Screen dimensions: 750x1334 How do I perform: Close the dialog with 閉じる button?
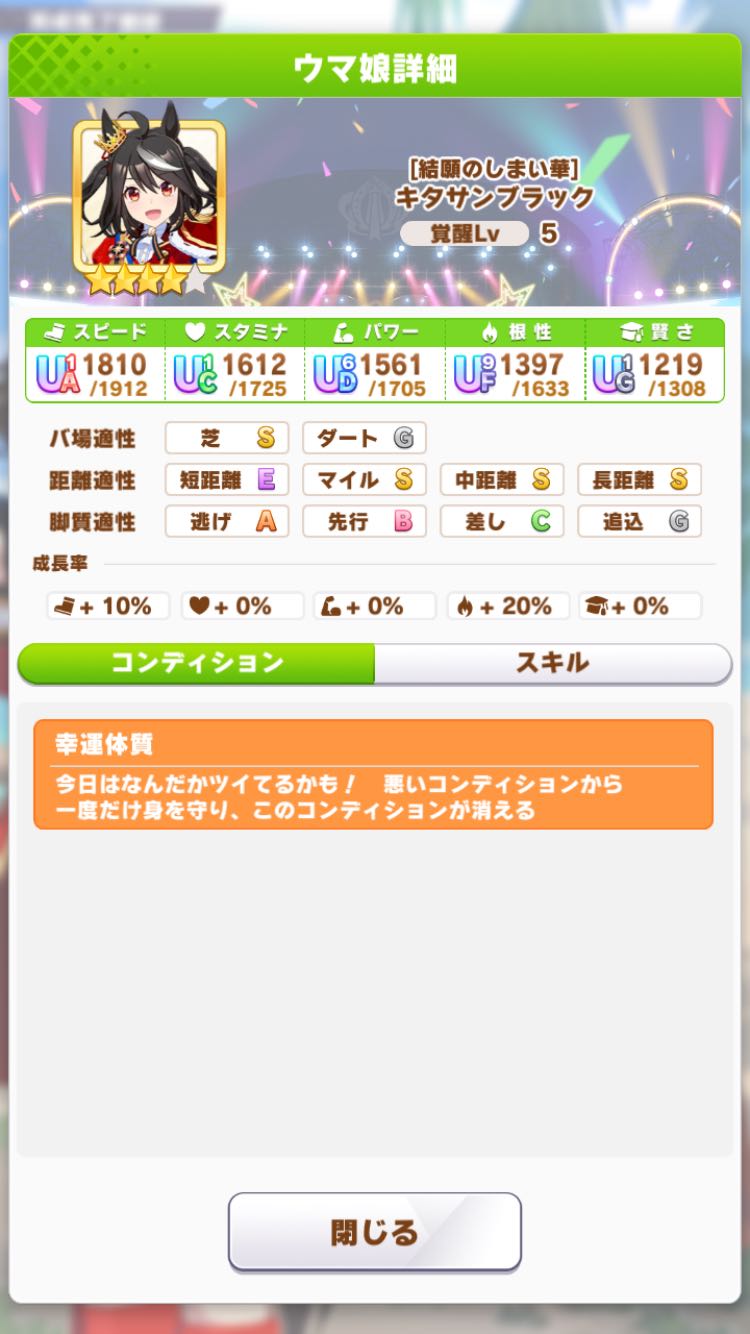[x=374, y=1231]
